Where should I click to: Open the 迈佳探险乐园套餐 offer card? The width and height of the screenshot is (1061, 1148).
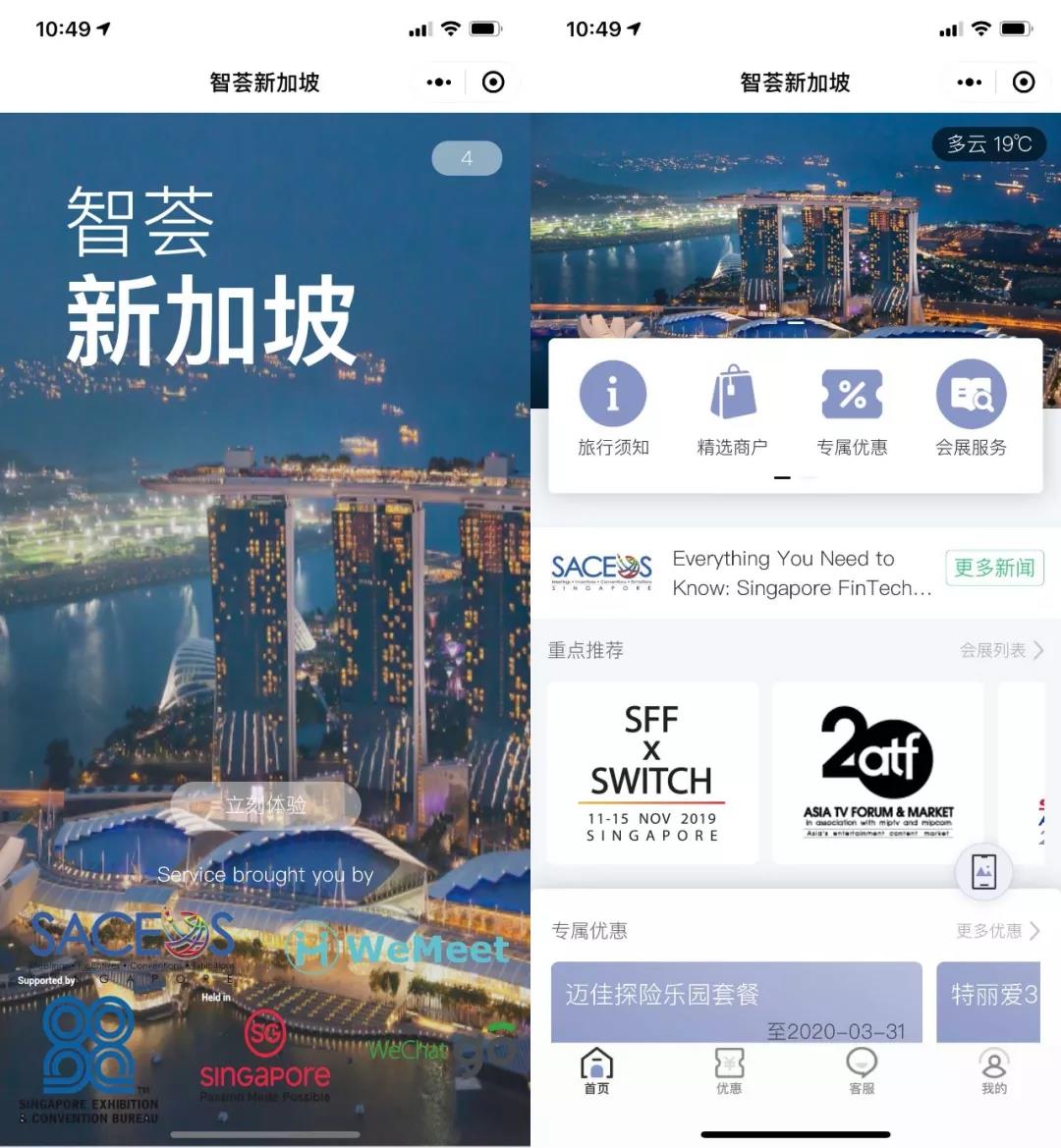tap(736, 1002)
